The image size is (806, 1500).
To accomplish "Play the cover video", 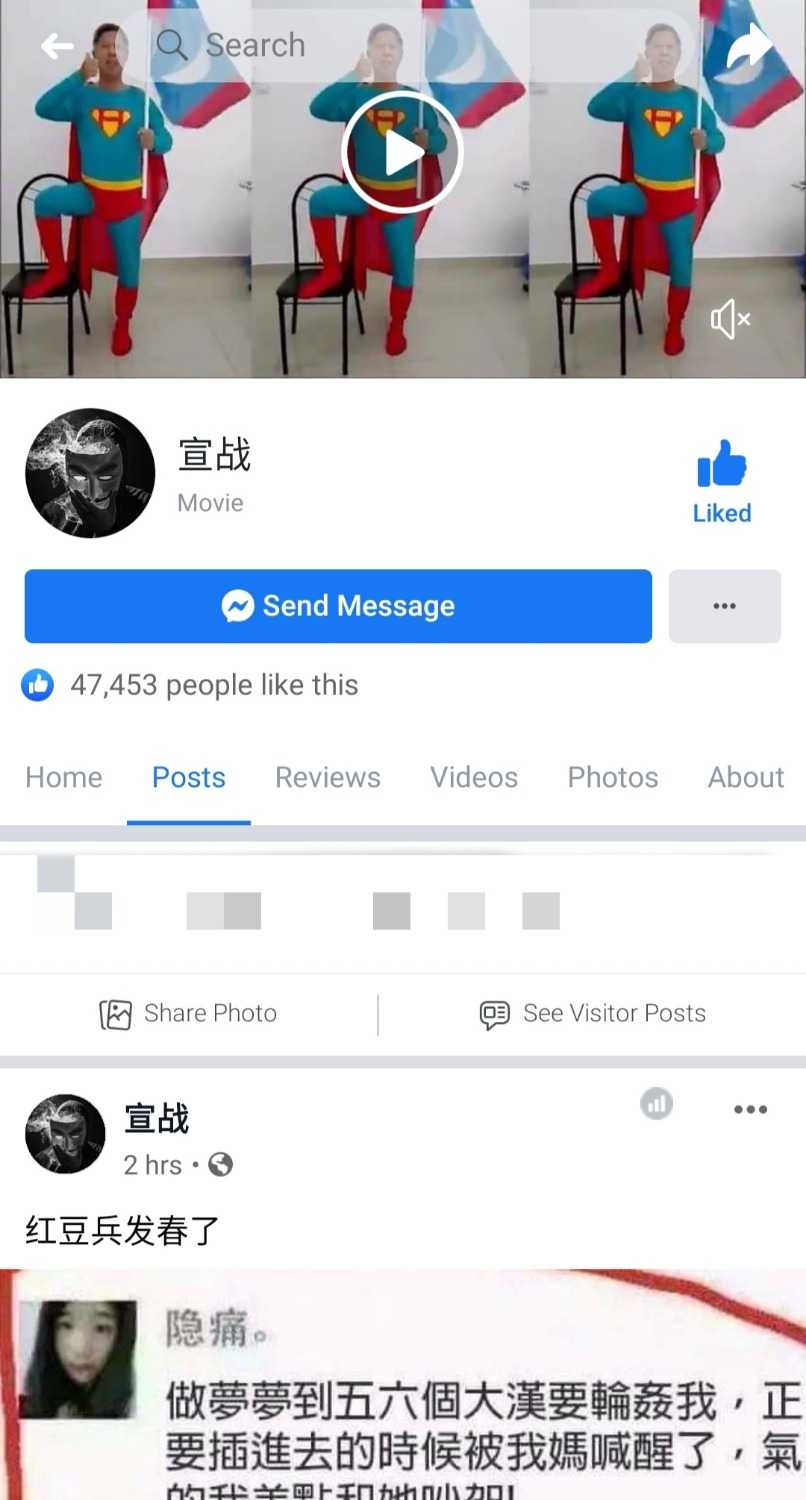I will (x=402, y=152).
